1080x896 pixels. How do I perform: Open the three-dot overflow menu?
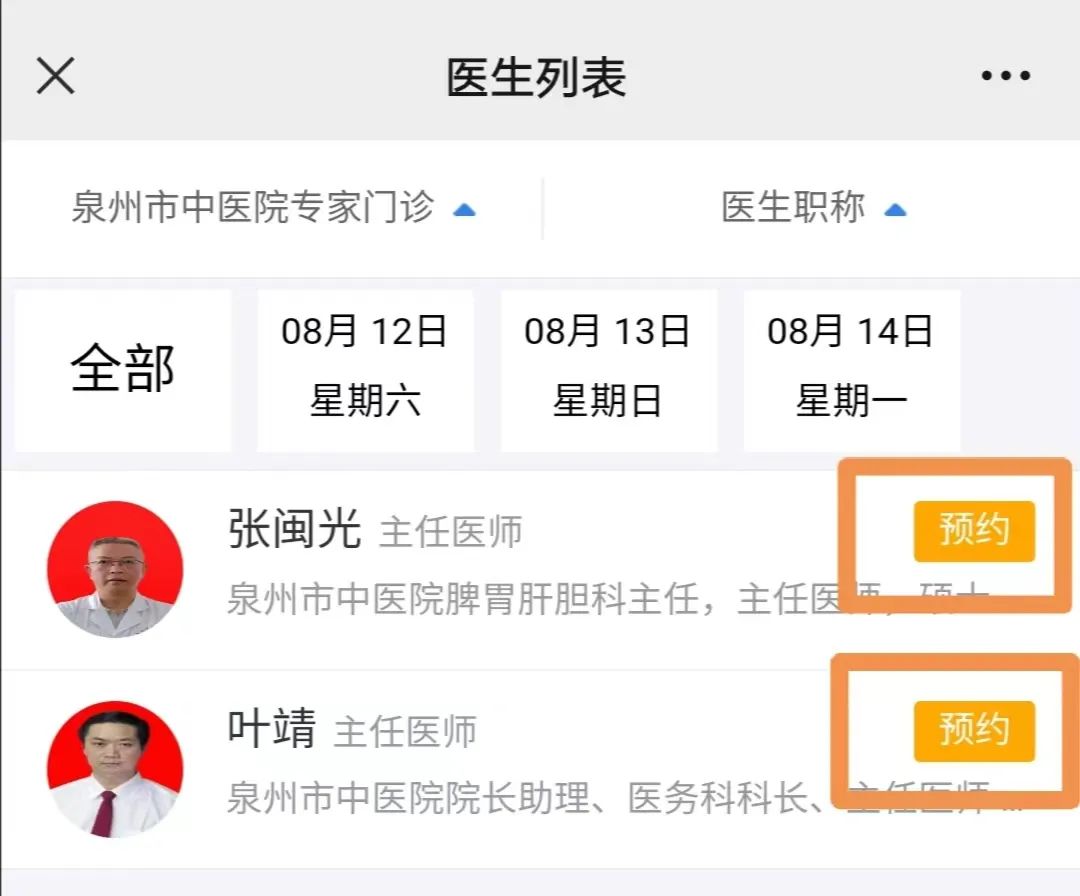click(x=1005, y=76)
